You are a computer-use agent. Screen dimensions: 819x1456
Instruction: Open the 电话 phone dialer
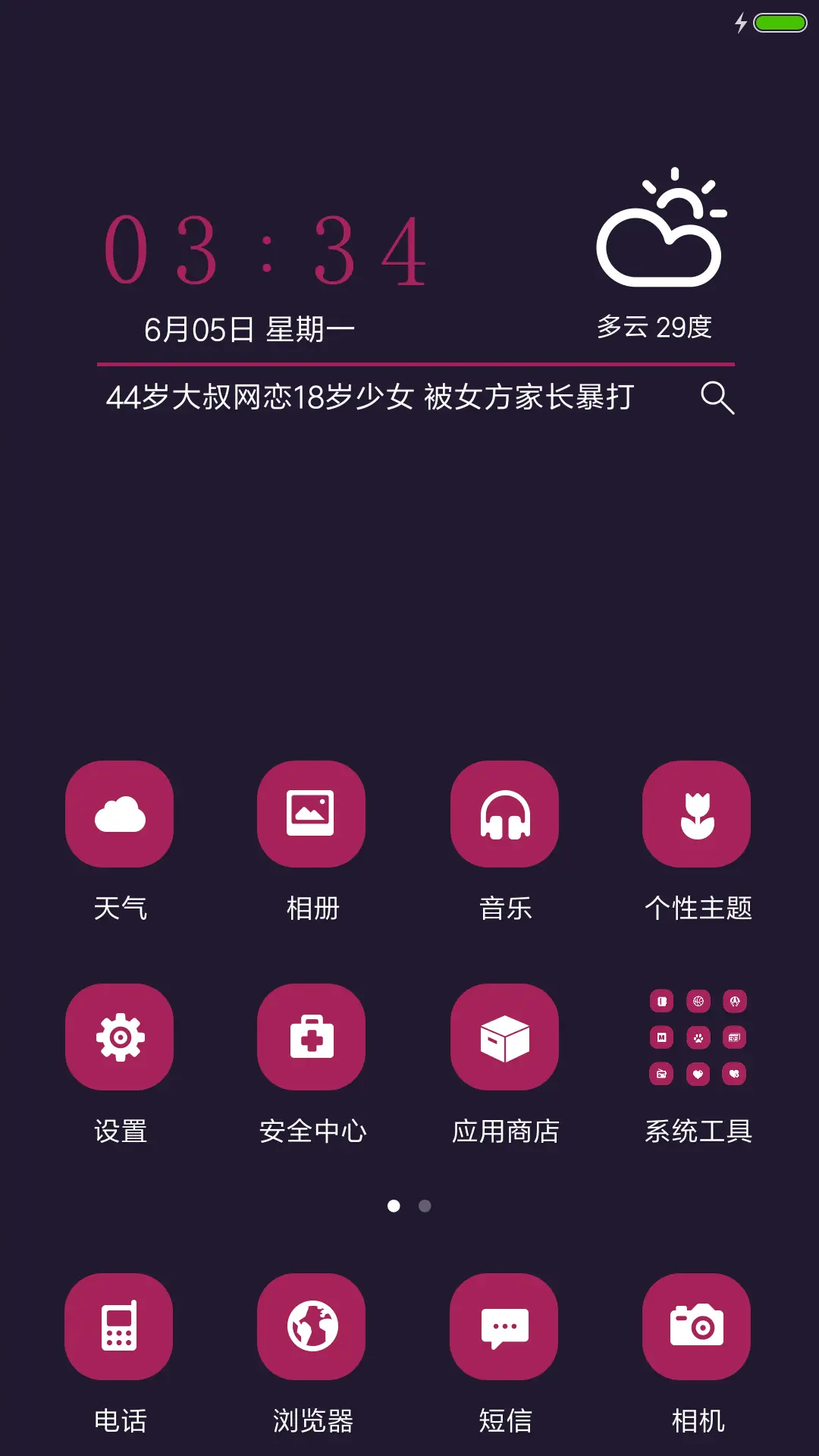(120, 1327)
